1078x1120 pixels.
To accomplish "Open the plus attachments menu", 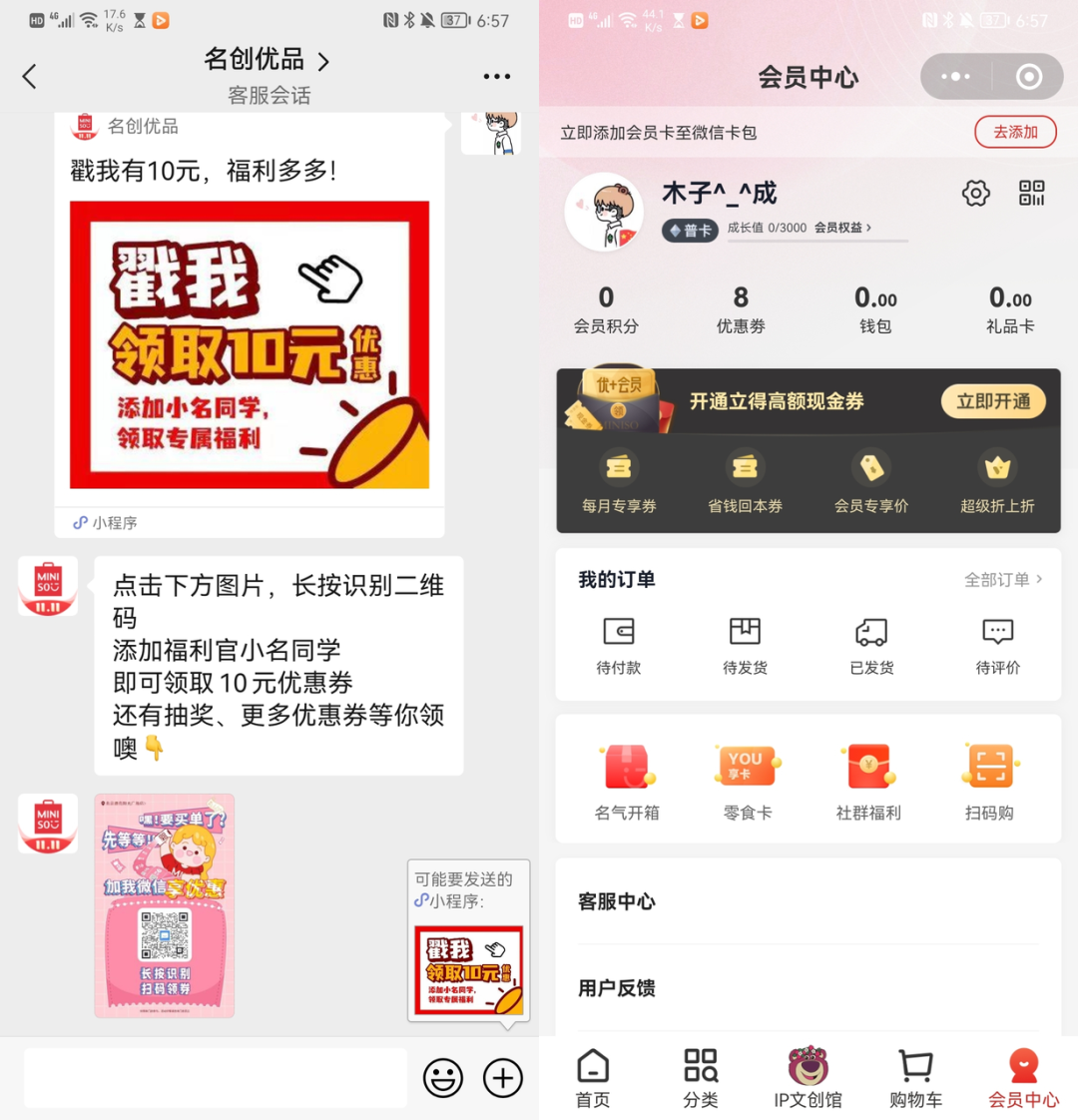I will pos(503,1078).
